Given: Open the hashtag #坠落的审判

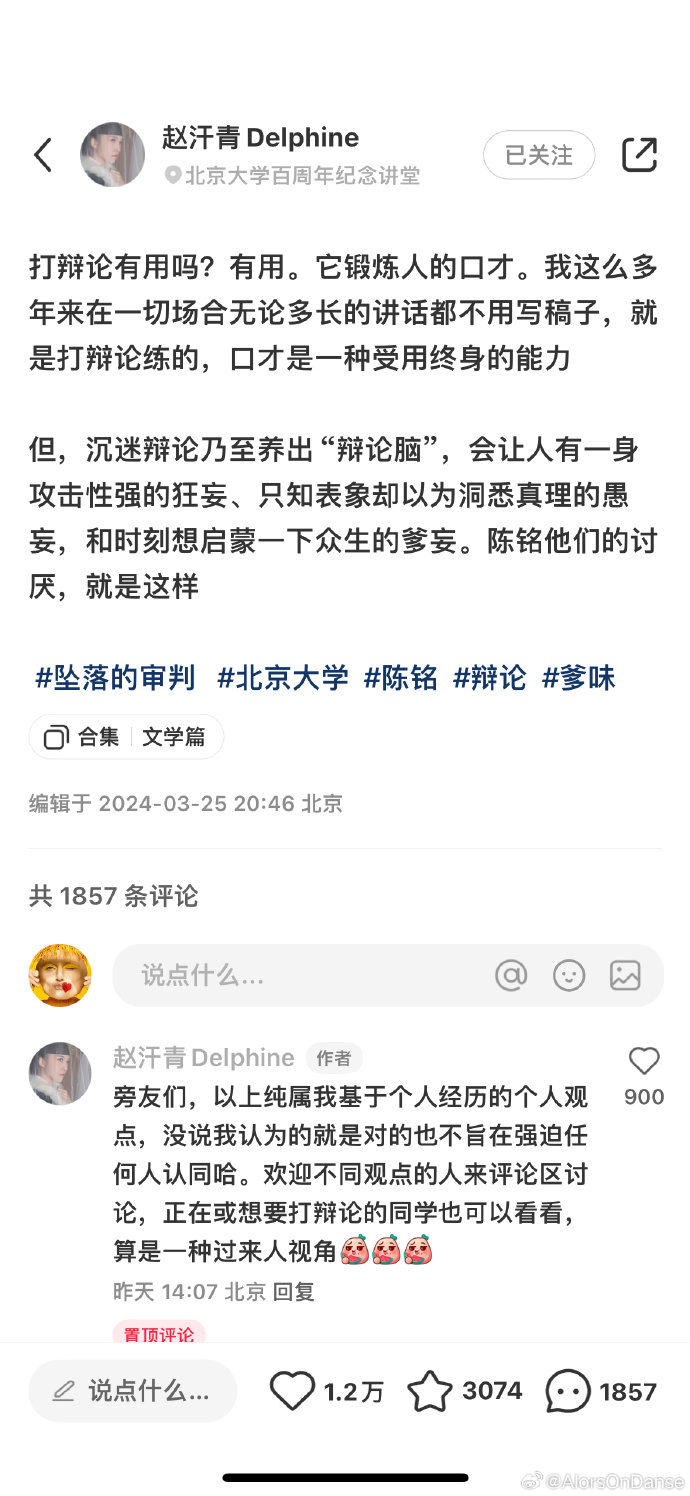Looking at the screenshot, I should (x=115, y=678).
